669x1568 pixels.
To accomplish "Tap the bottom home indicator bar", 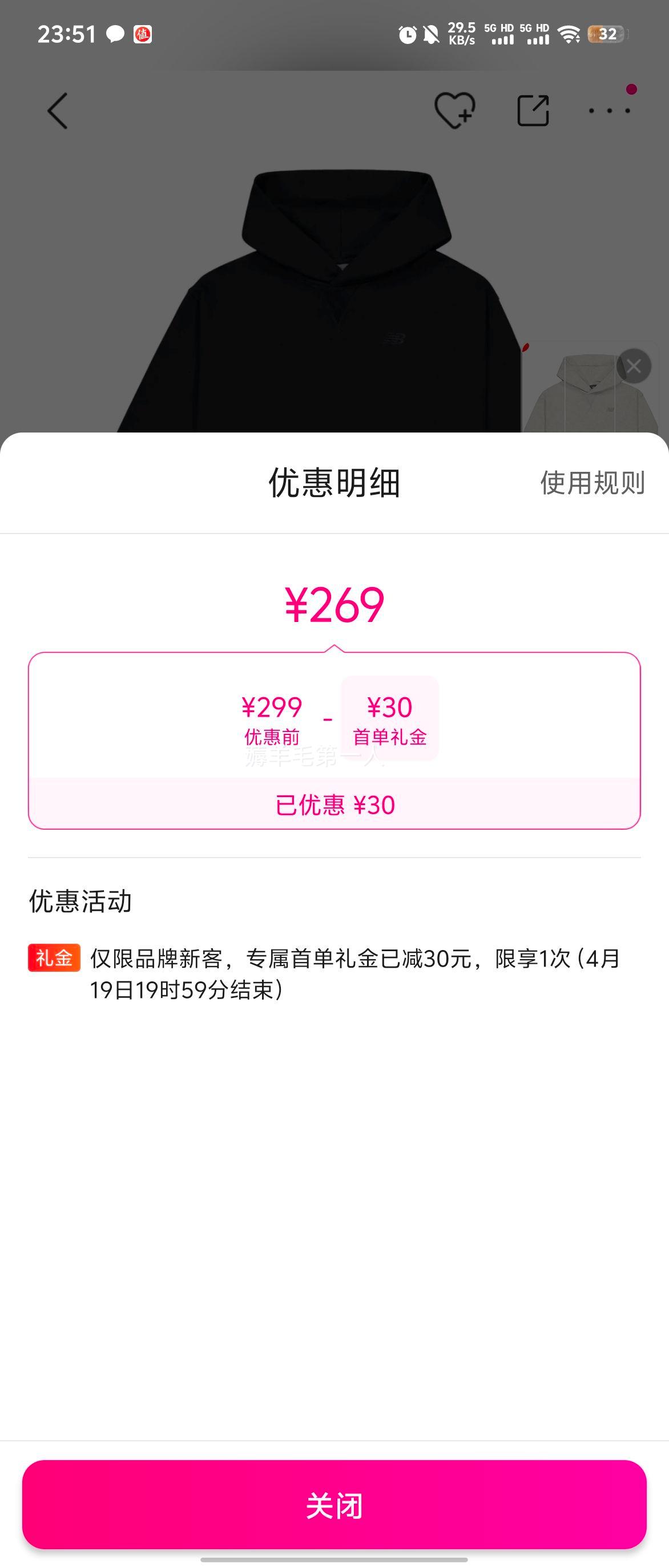I will (334, 1560).
